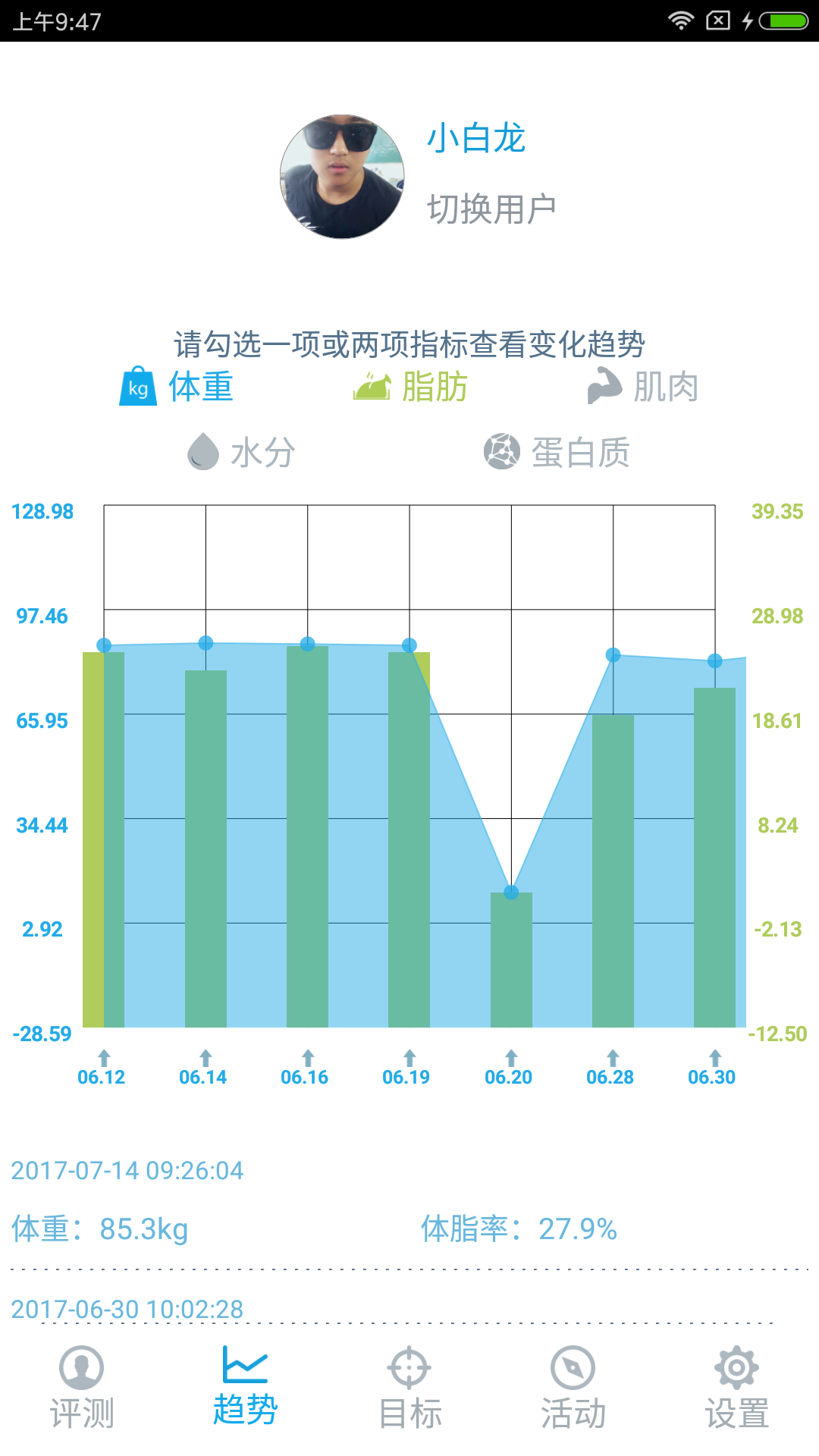Open the 设置 settings tab
Image resolution: width=819 pixels, height=1456 pixels.
tap(737, 1388)
